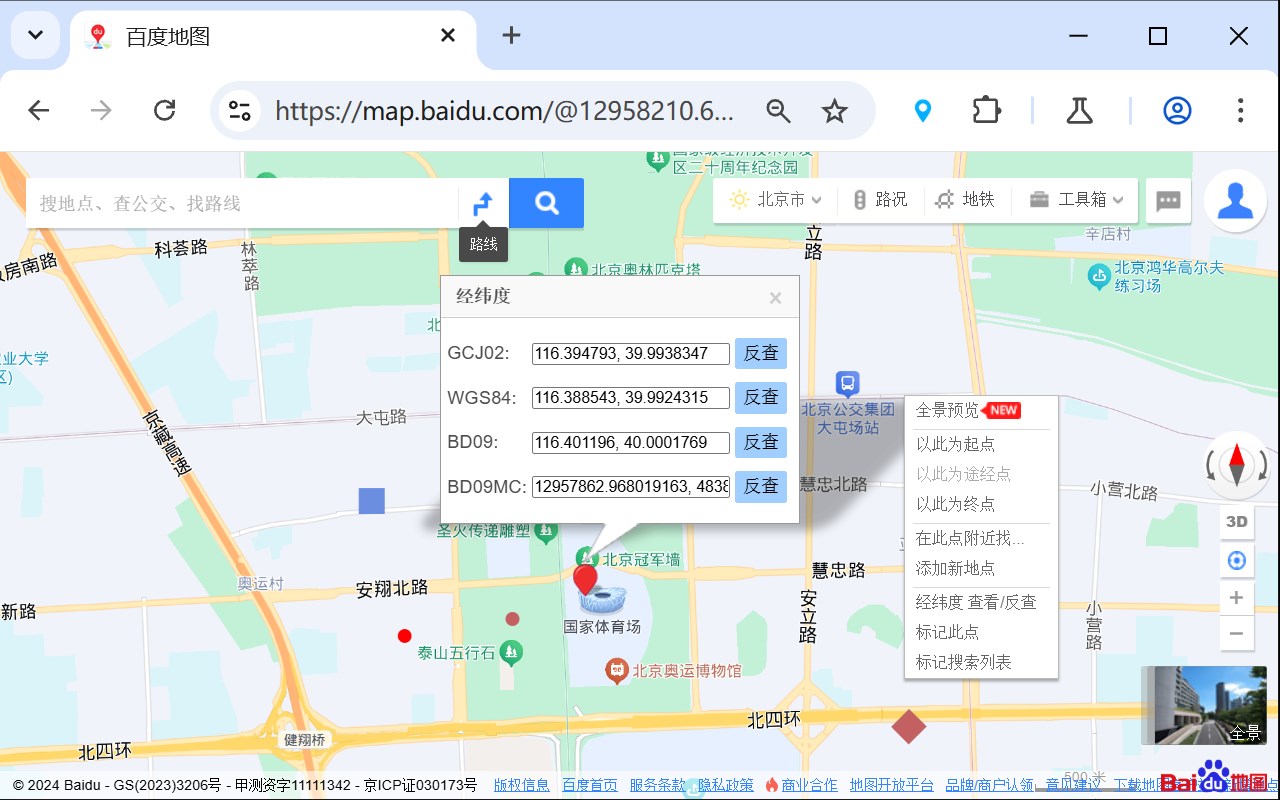Tap the blue search magnifier button

(546, 203)
